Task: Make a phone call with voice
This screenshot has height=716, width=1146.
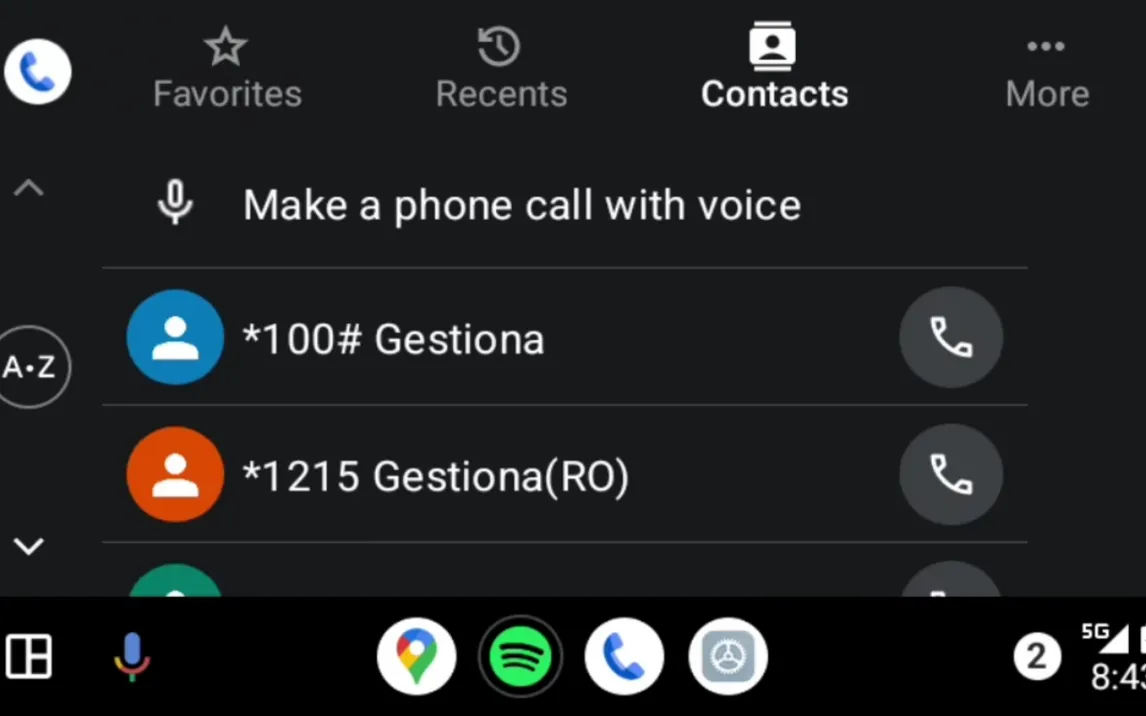Action: pyautogui.click(x=520, y=206)
